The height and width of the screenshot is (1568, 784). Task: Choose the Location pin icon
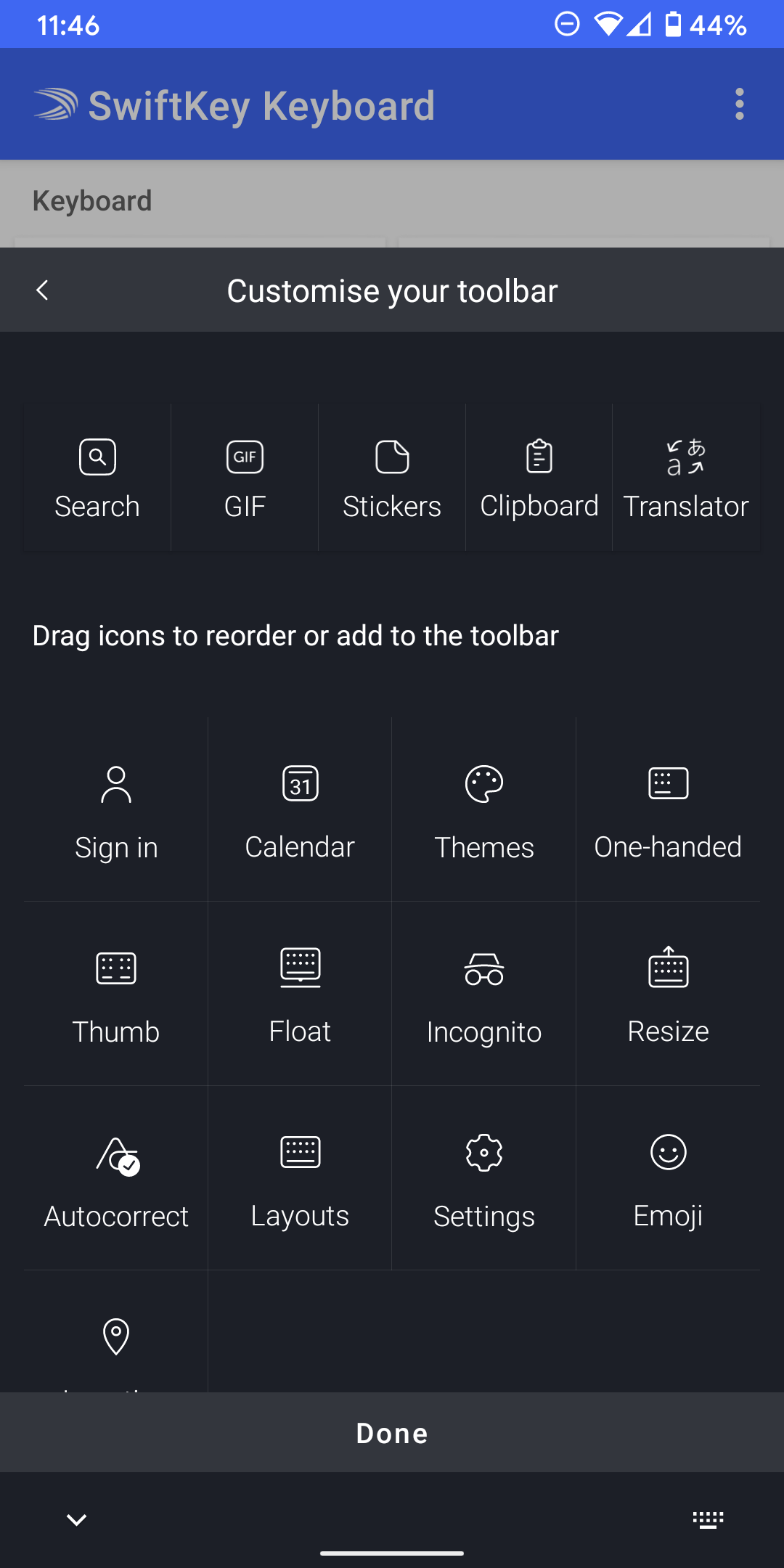point(115,1336)
